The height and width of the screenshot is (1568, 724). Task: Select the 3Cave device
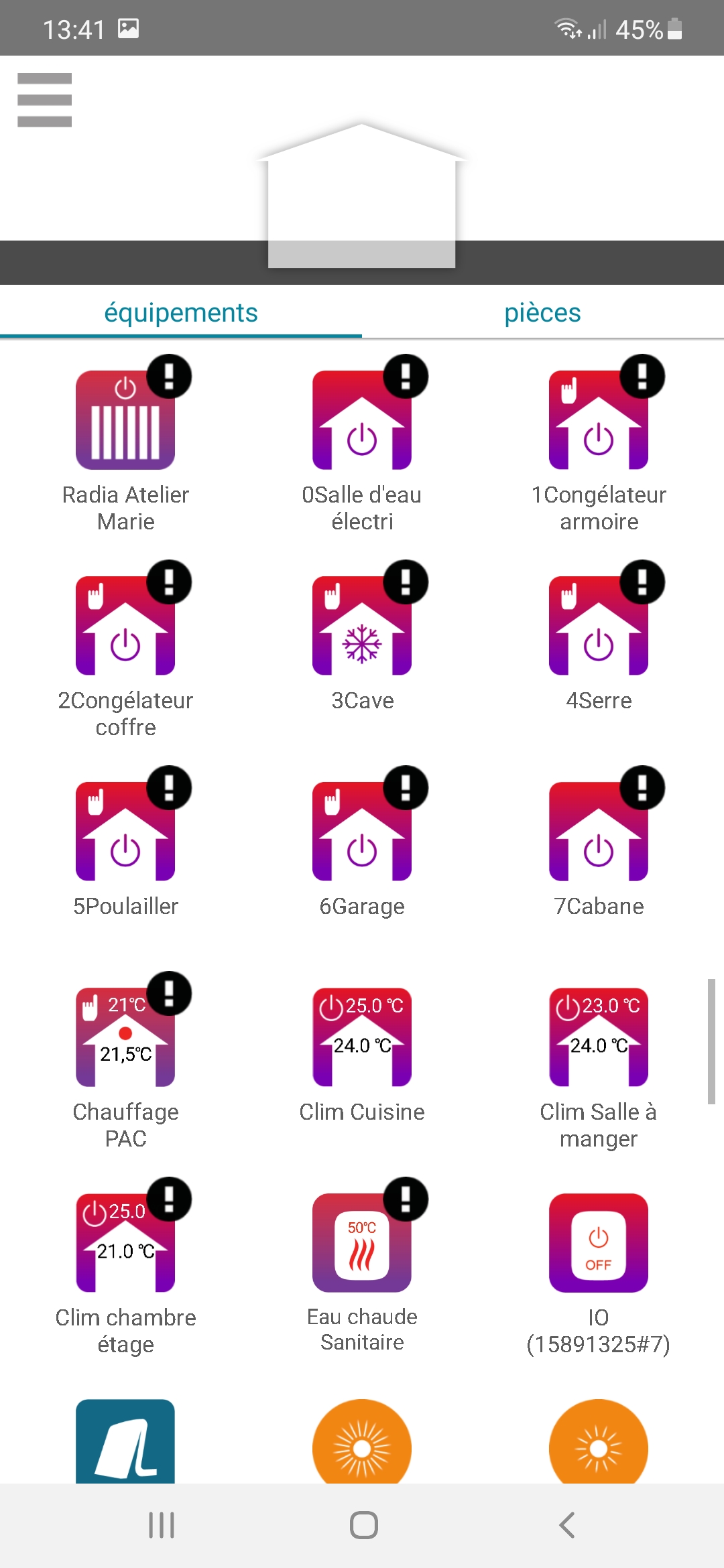(362, 626)
